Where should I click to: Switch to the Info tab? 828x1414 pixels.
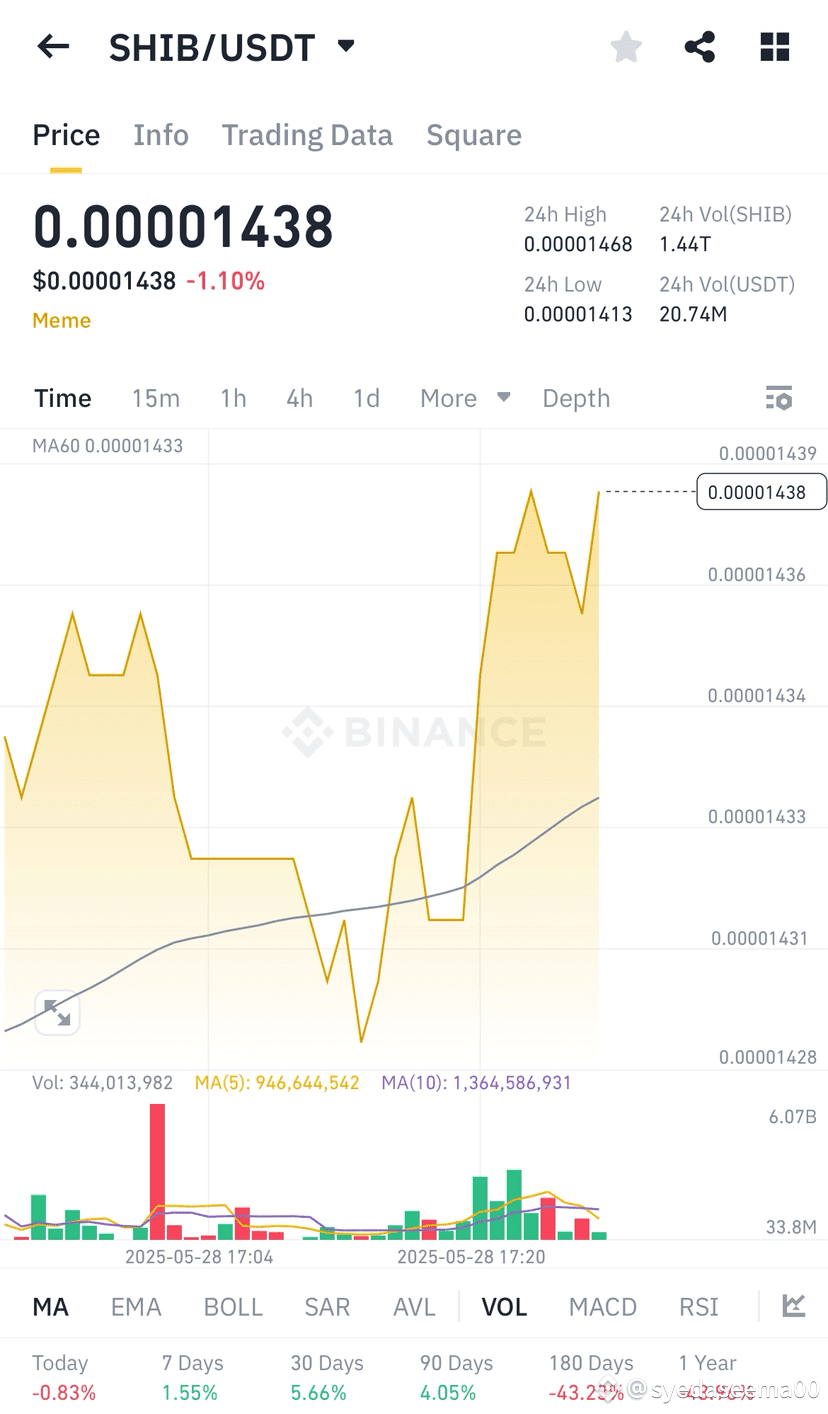pyautogui.click(x=161, y=135)
